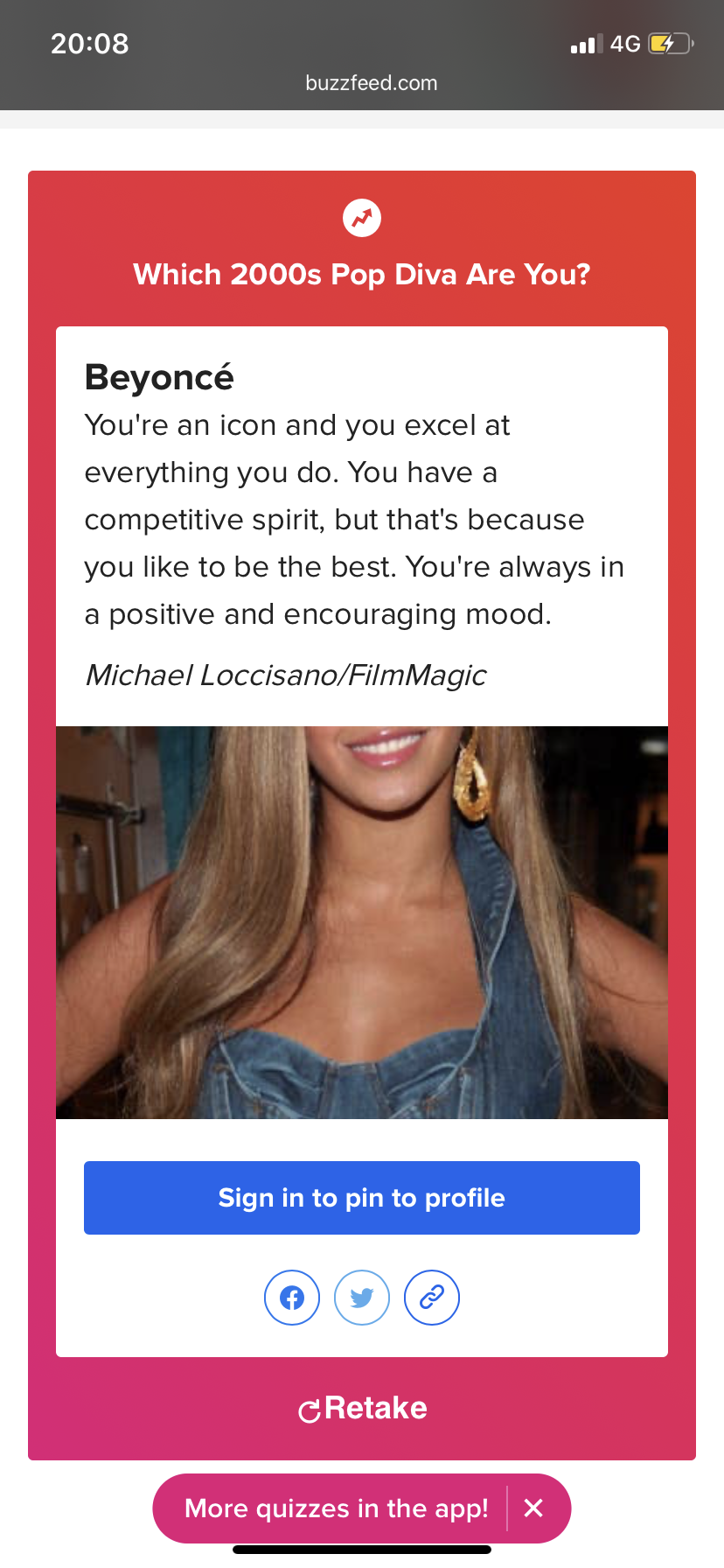Open More quizzes in the app banner
The width and height of the screenshot is (724, 1568).
[x=337, y=1508]
